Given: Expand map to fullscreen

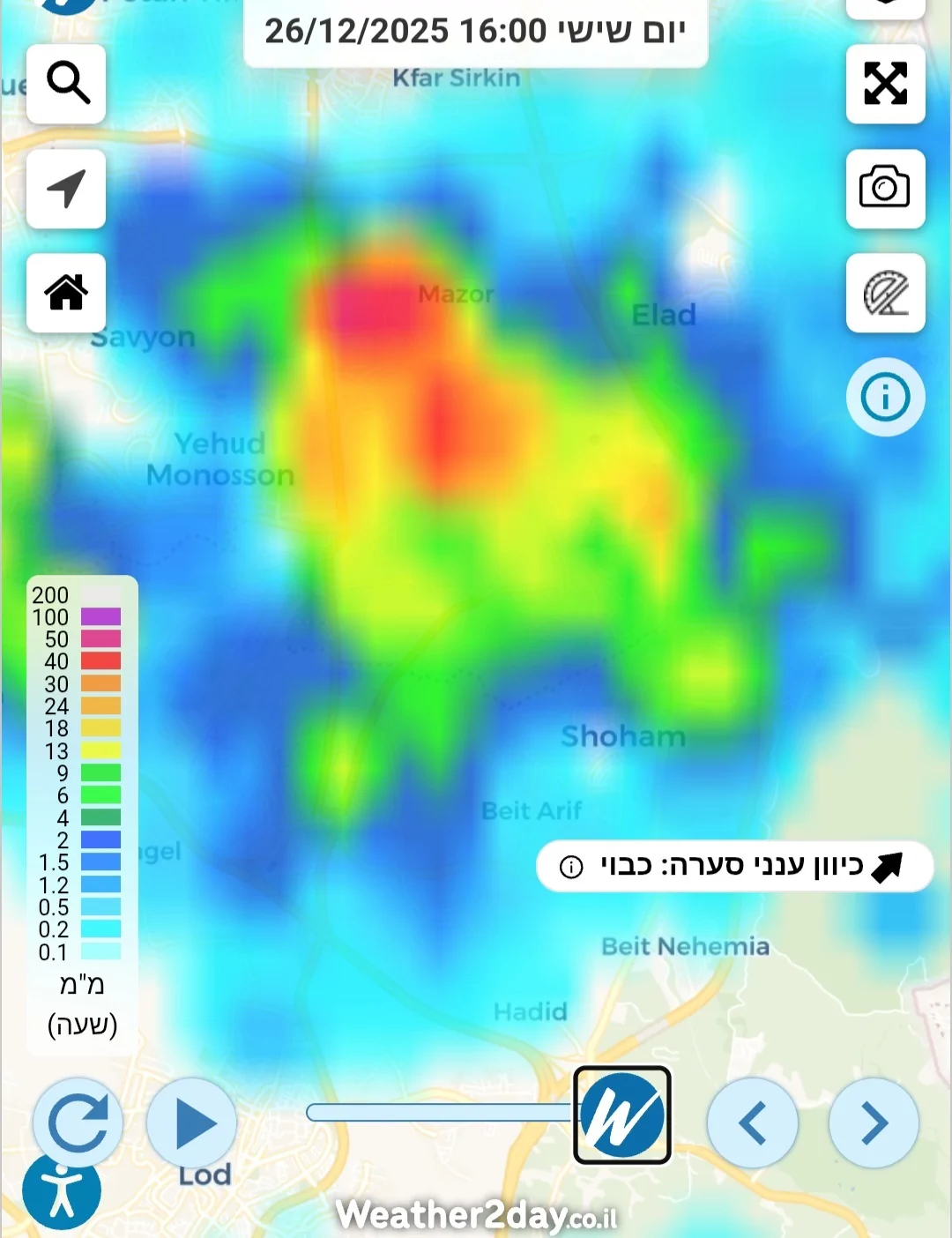Looking at the screenshot, I should pyautogui.click(x=885, y=84).
